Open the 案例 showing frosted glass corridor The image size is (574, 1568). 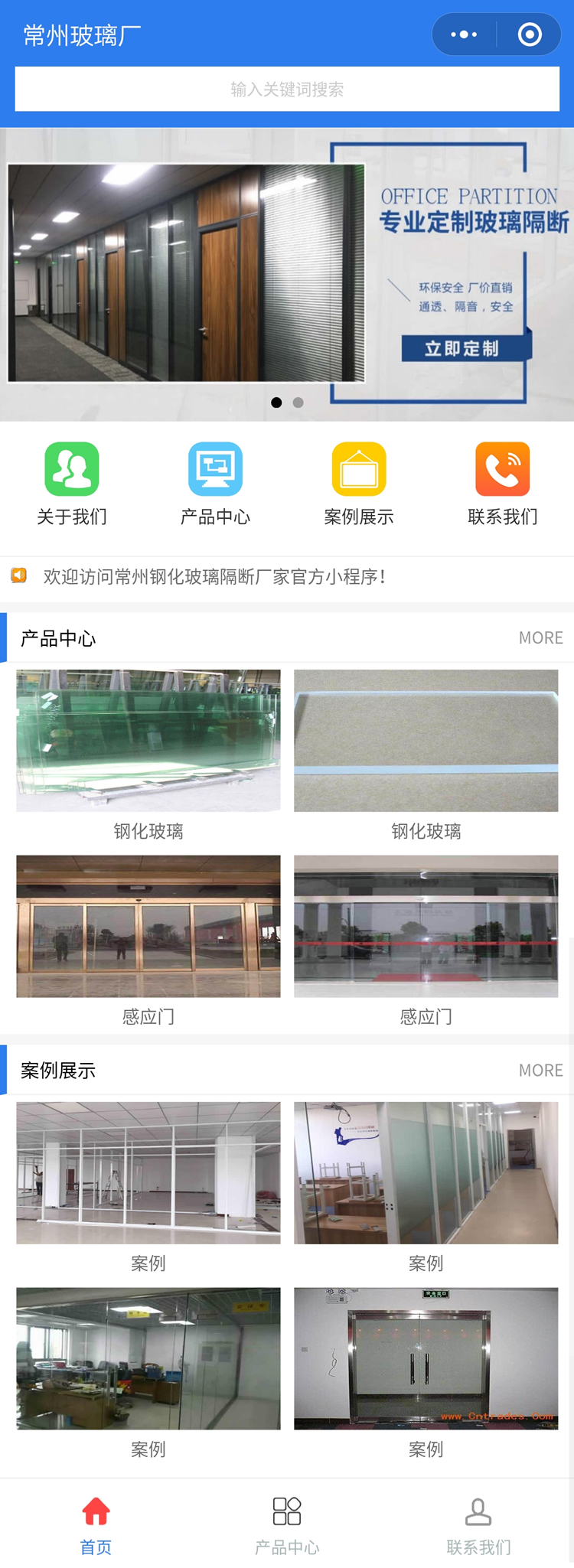click(426, 1172)
